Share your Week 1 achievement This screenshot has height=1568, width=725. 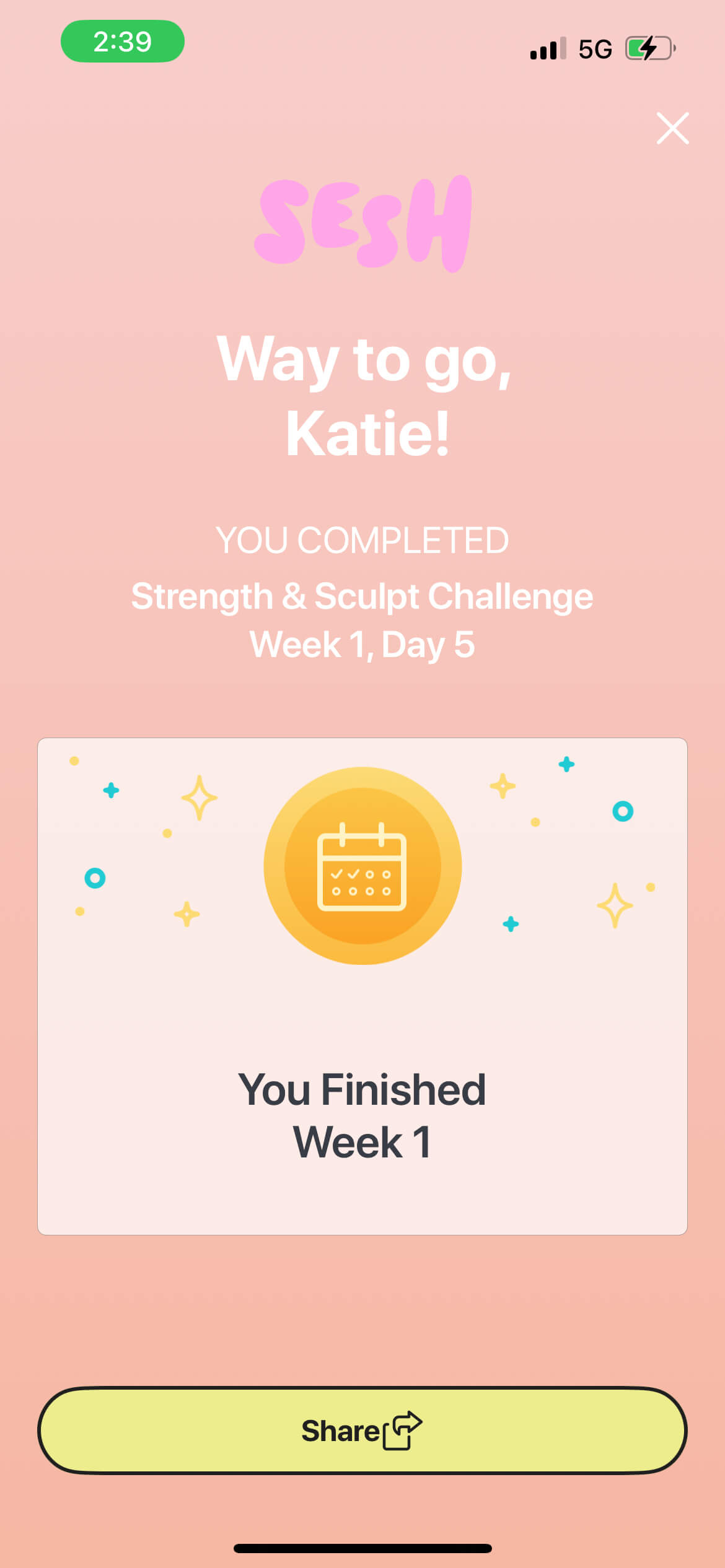pos(362,1431)
